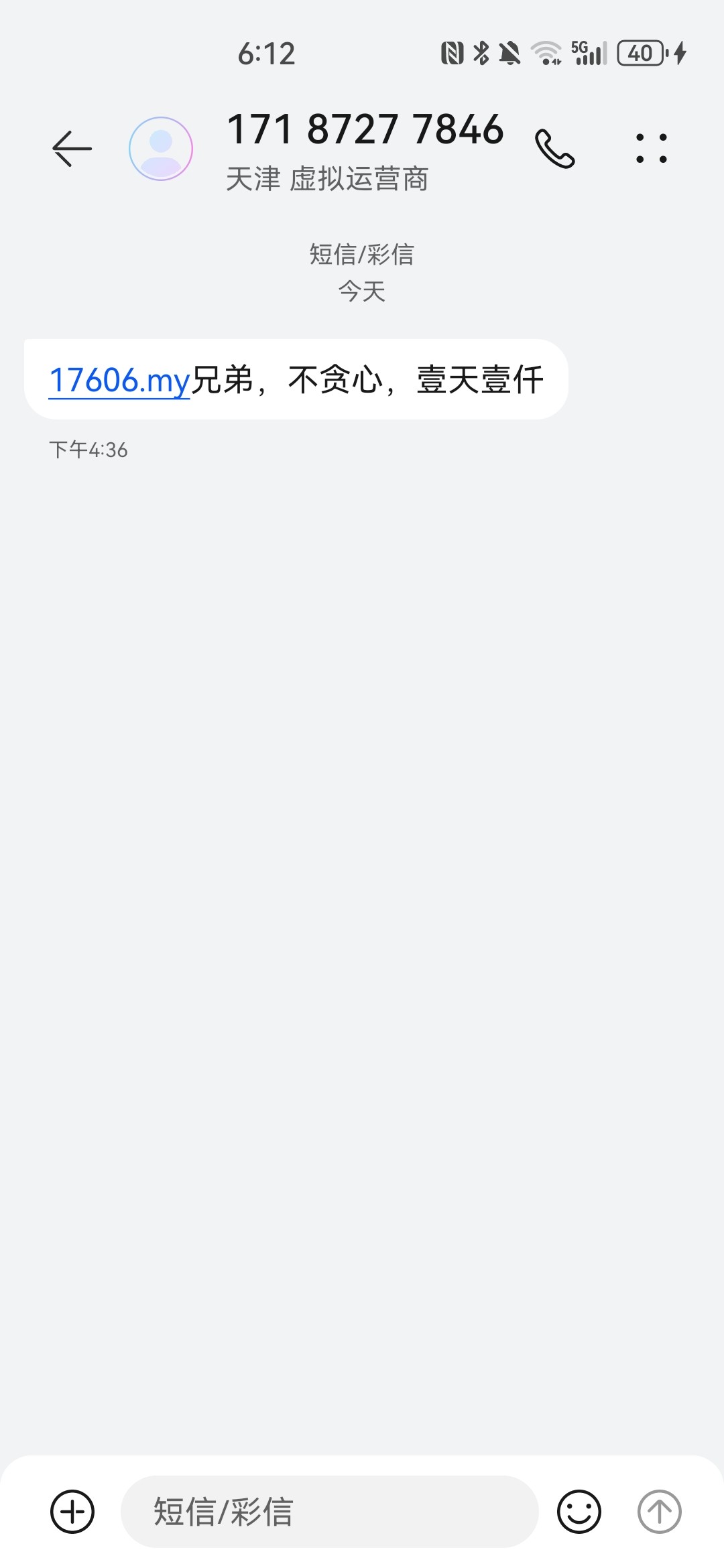
Task: Open the emoji smiley picker
Action: point(579,1511)
